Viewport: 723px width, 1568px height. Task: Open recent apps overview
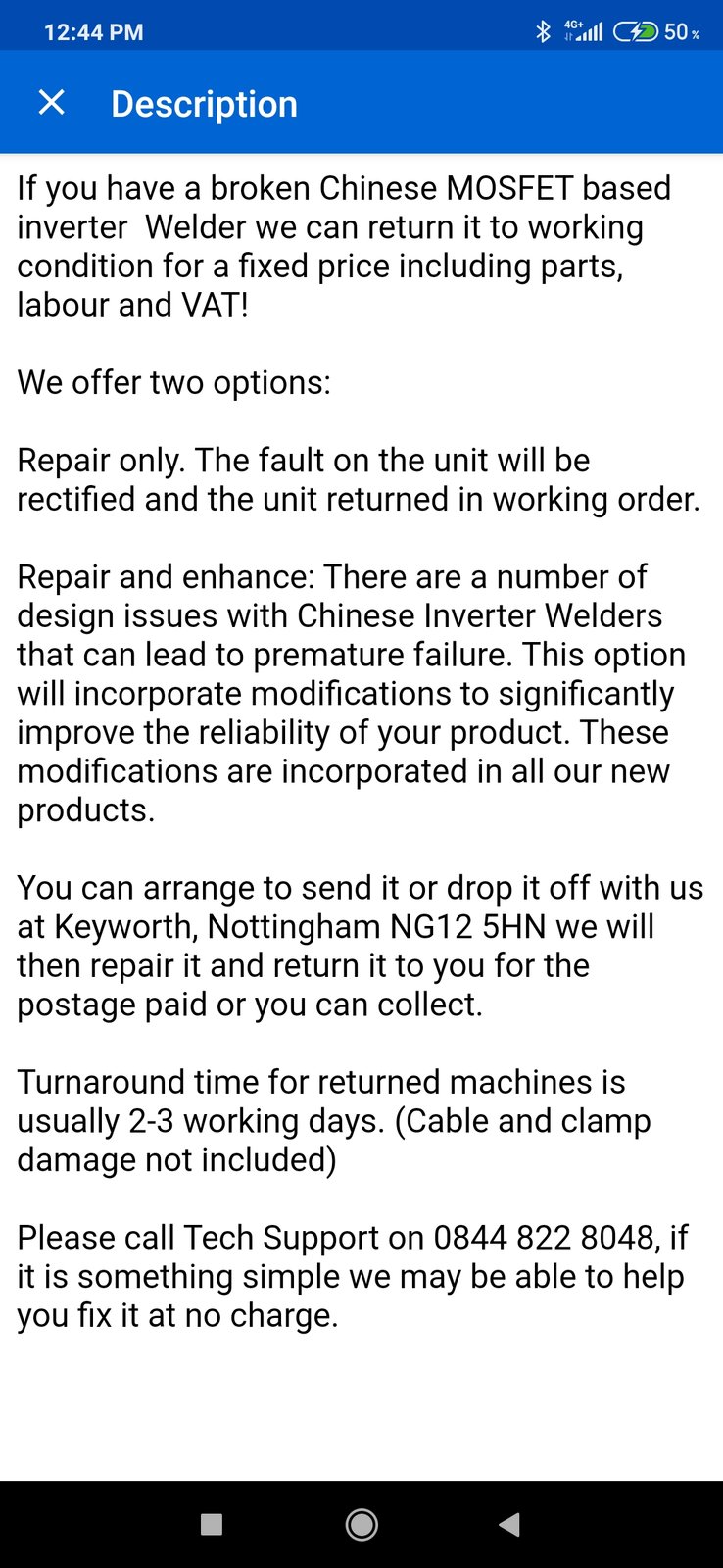point(212,1524)
